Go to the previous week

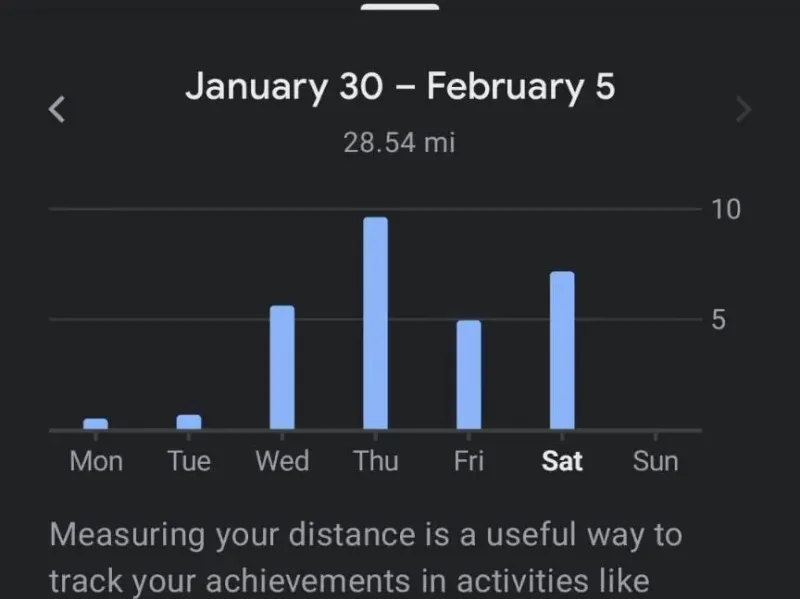pyautogui.click(x=58, y=109)
